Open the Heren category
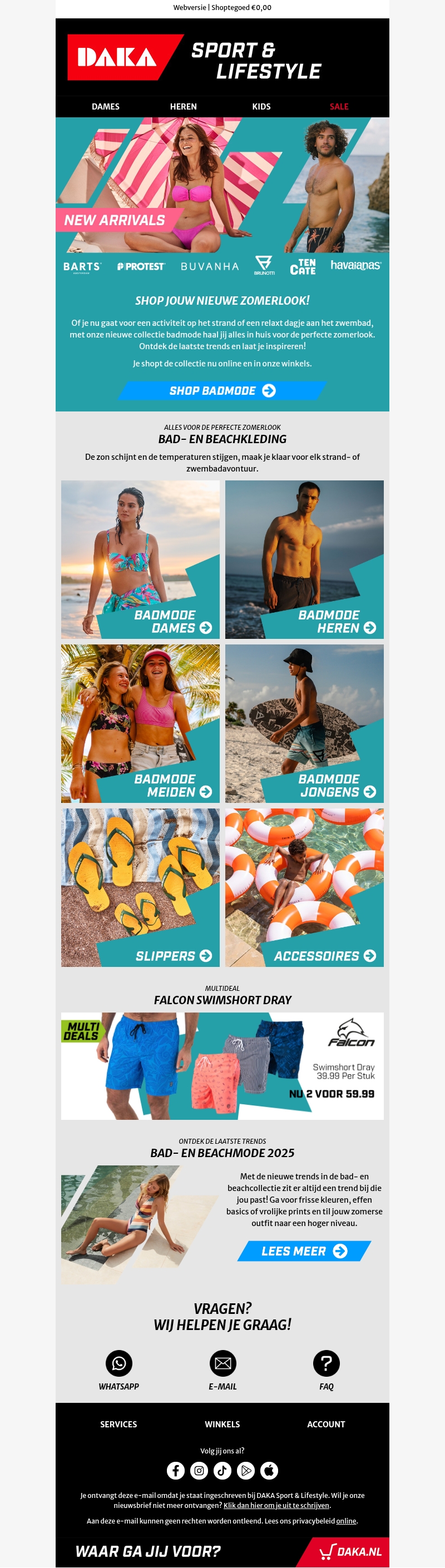This screenshot has width=445, height=1568. (183, 107)
